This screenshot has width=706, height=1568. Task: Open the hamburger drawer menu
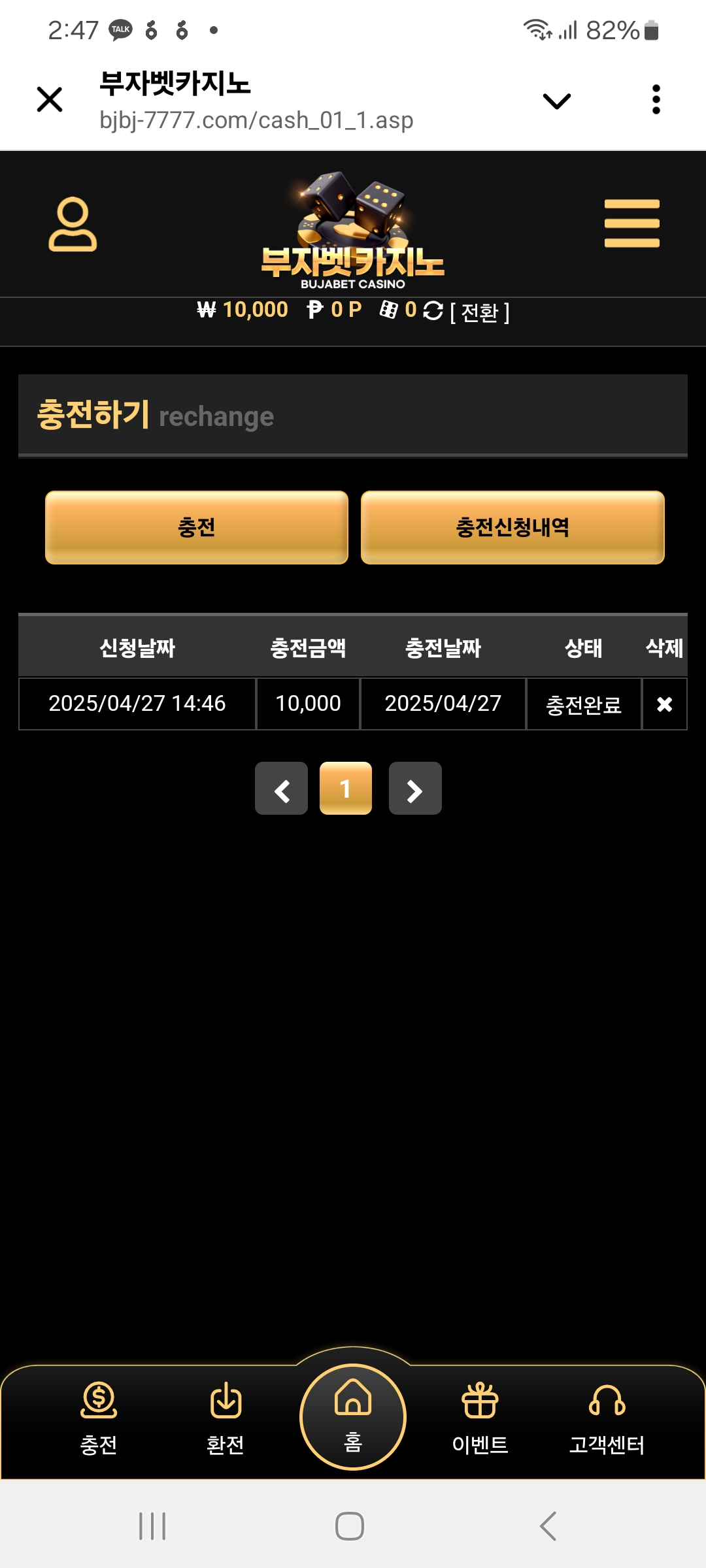tap(631, 223)
